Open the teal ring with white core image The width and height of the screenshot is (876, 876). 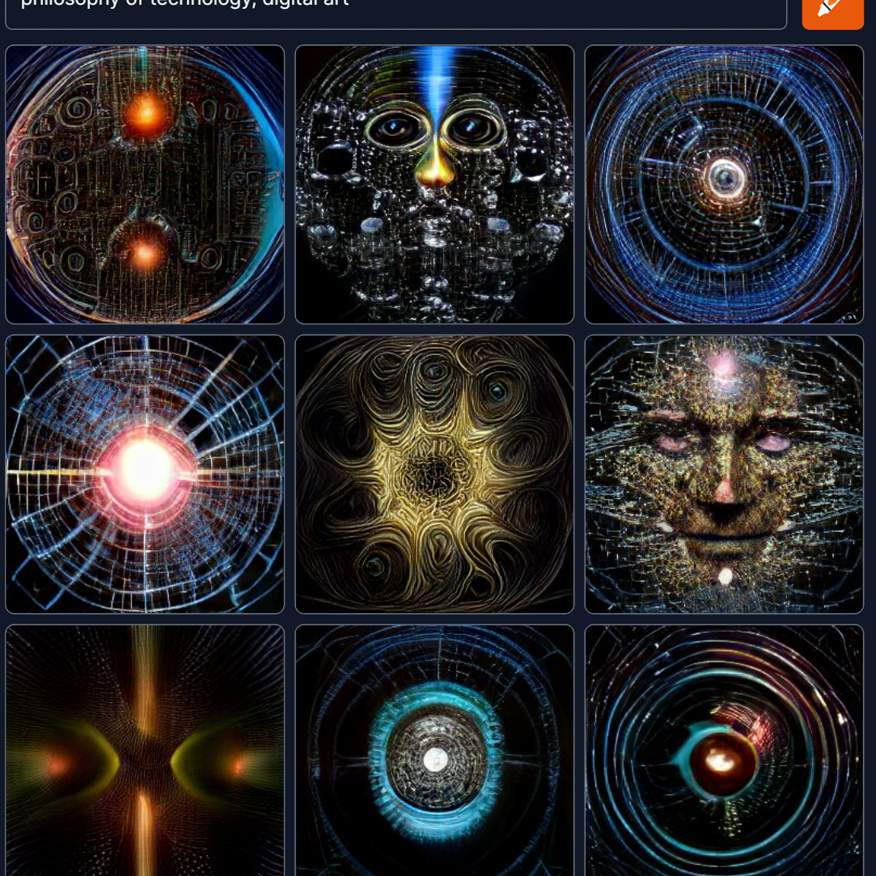coord(434,750)
